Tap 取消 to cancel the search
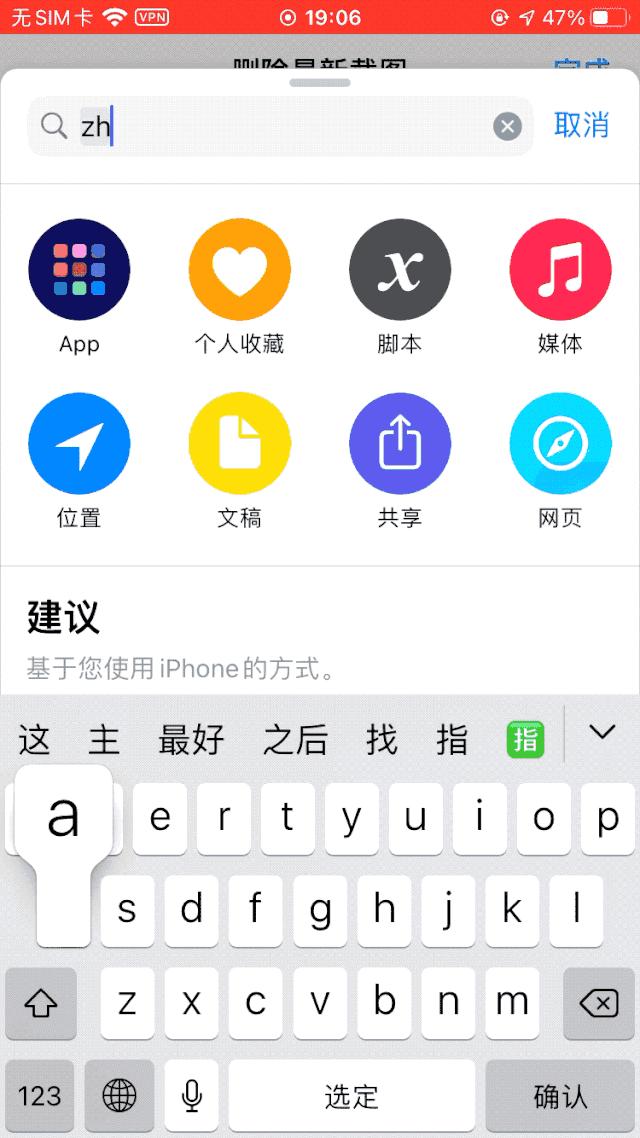Viewport: 640px width, 1138px height. (581, 125)
